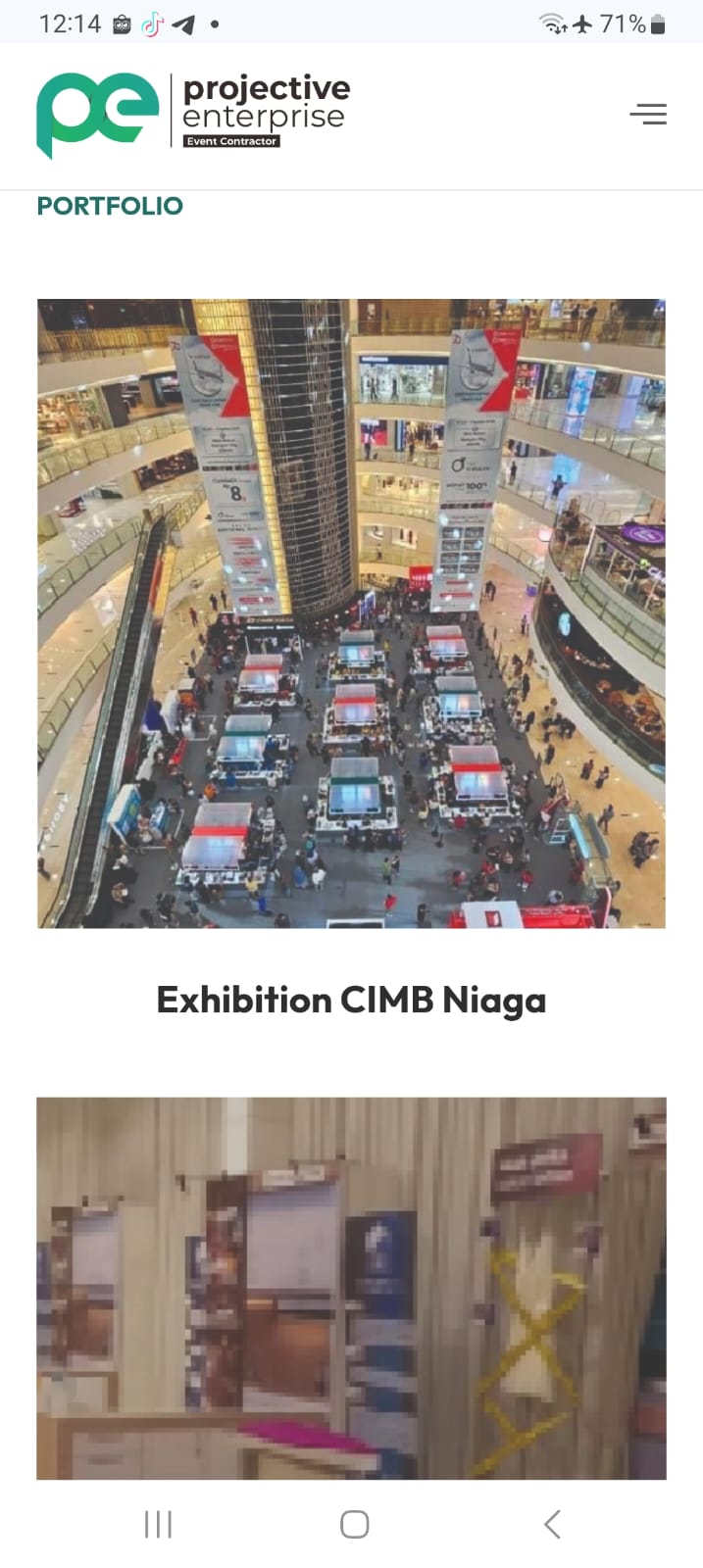Open the Exhibition CIMB Niaga portfolio photo
The height and width of the screenshot is (1568, 703).
[351, 613]
